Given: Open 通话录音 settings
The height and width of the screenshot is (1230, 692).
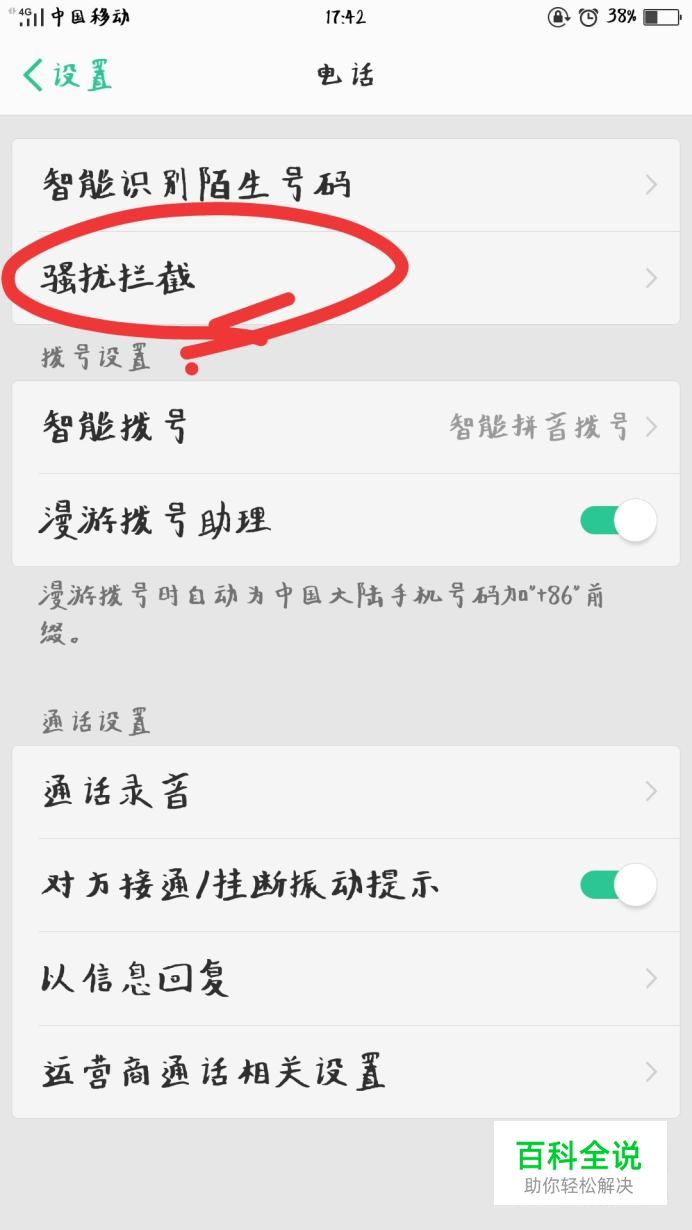Looking at the screenshot, I should pos(345,792).
